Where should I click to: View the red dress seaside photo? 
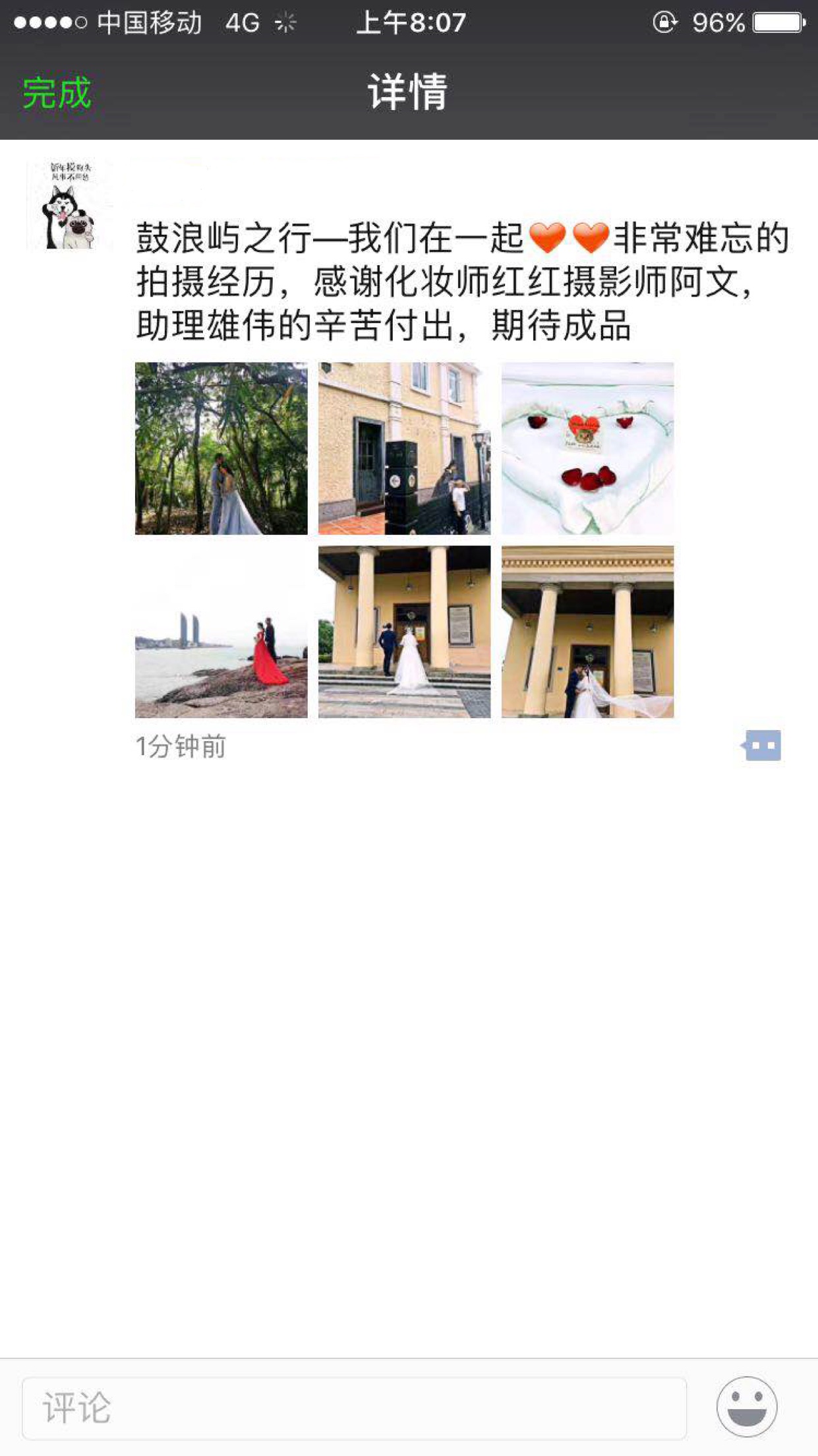coord(221,632)
